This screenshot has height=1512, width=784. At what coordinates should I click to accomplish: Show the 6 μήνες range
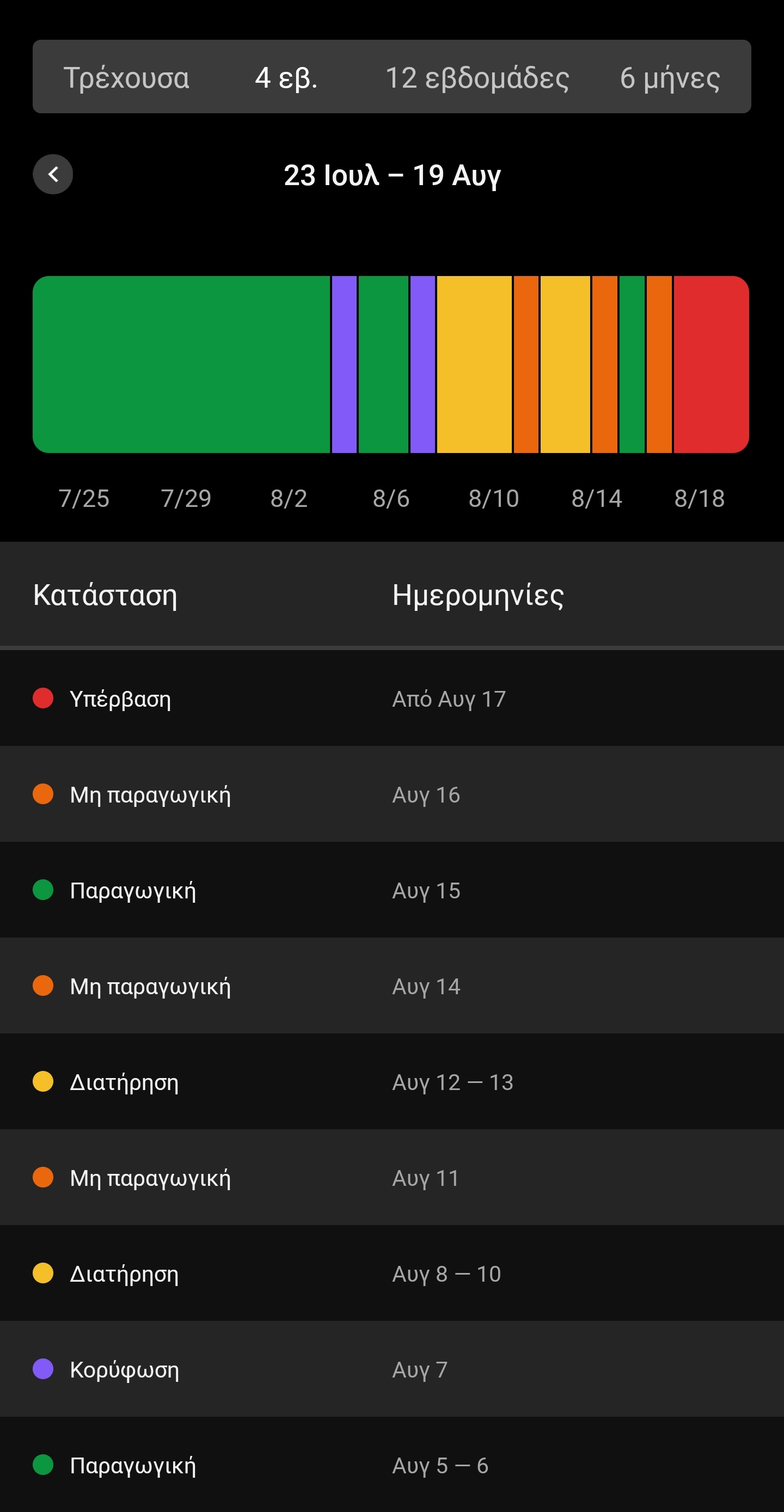[670, 77]
